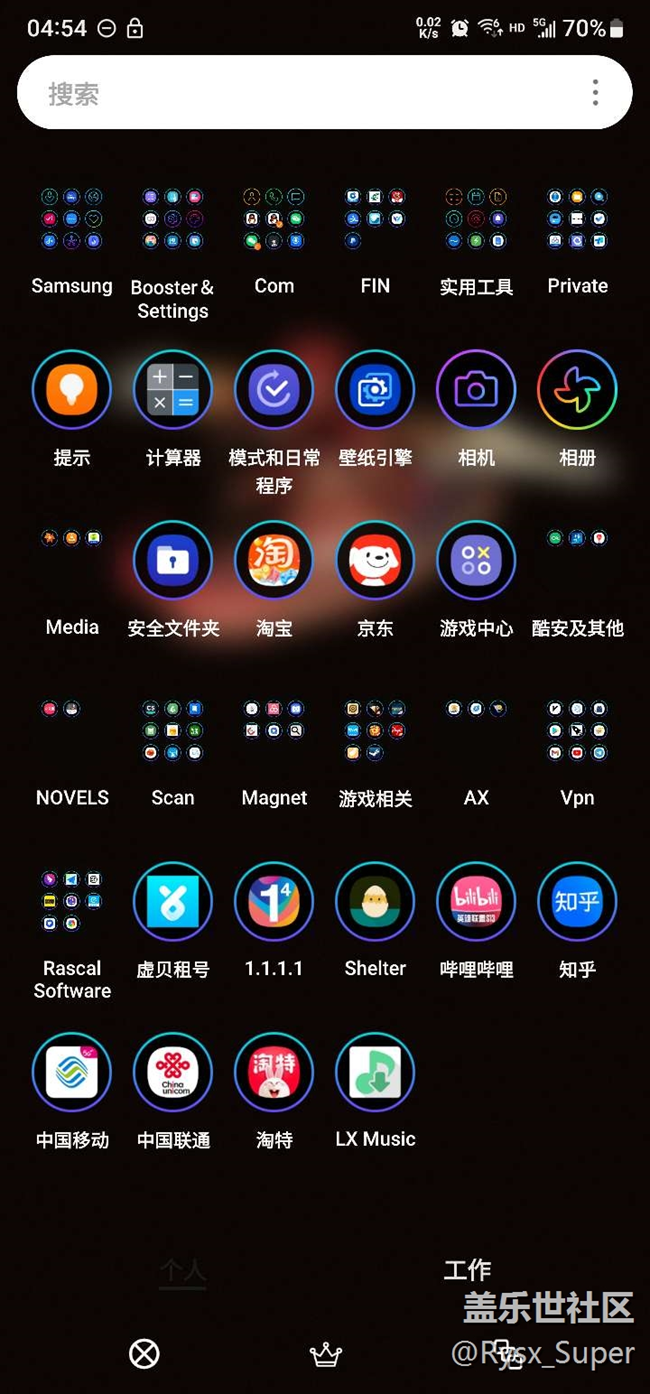
Task: Open the 京东 app
Action: tap(375, 561)
